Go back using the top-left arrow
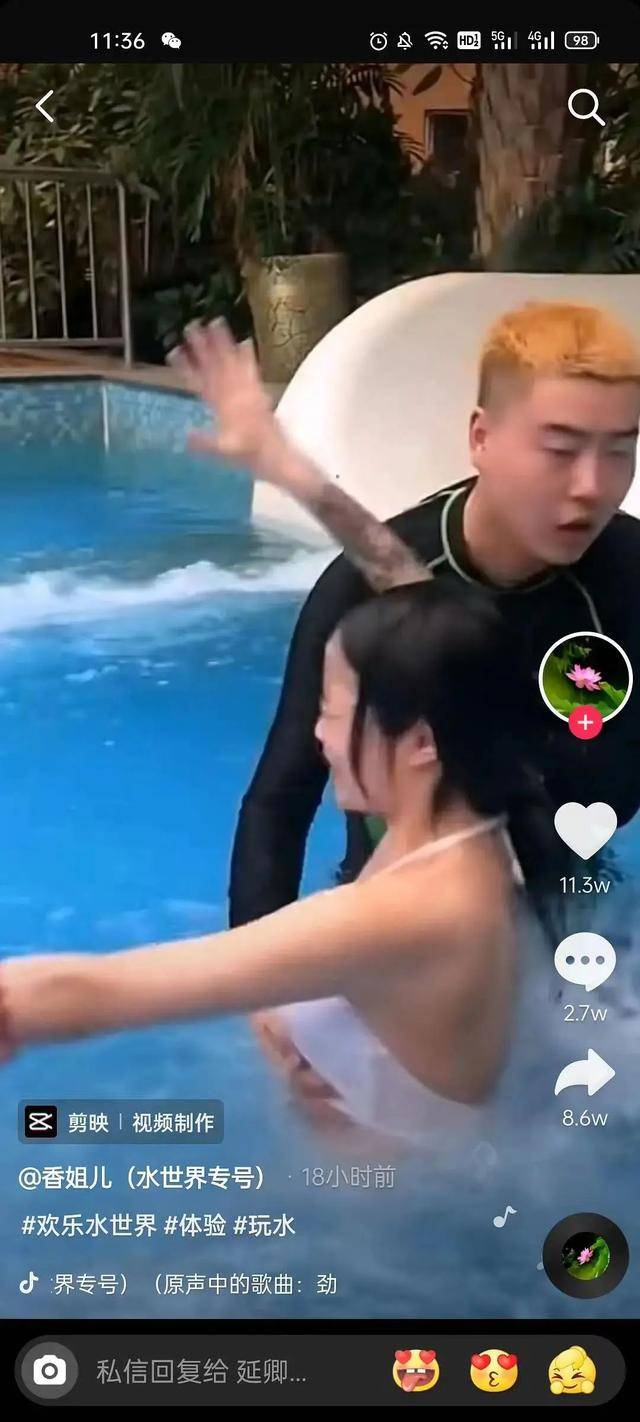This screenshot has height=1422, width=640. click(45, 106)
